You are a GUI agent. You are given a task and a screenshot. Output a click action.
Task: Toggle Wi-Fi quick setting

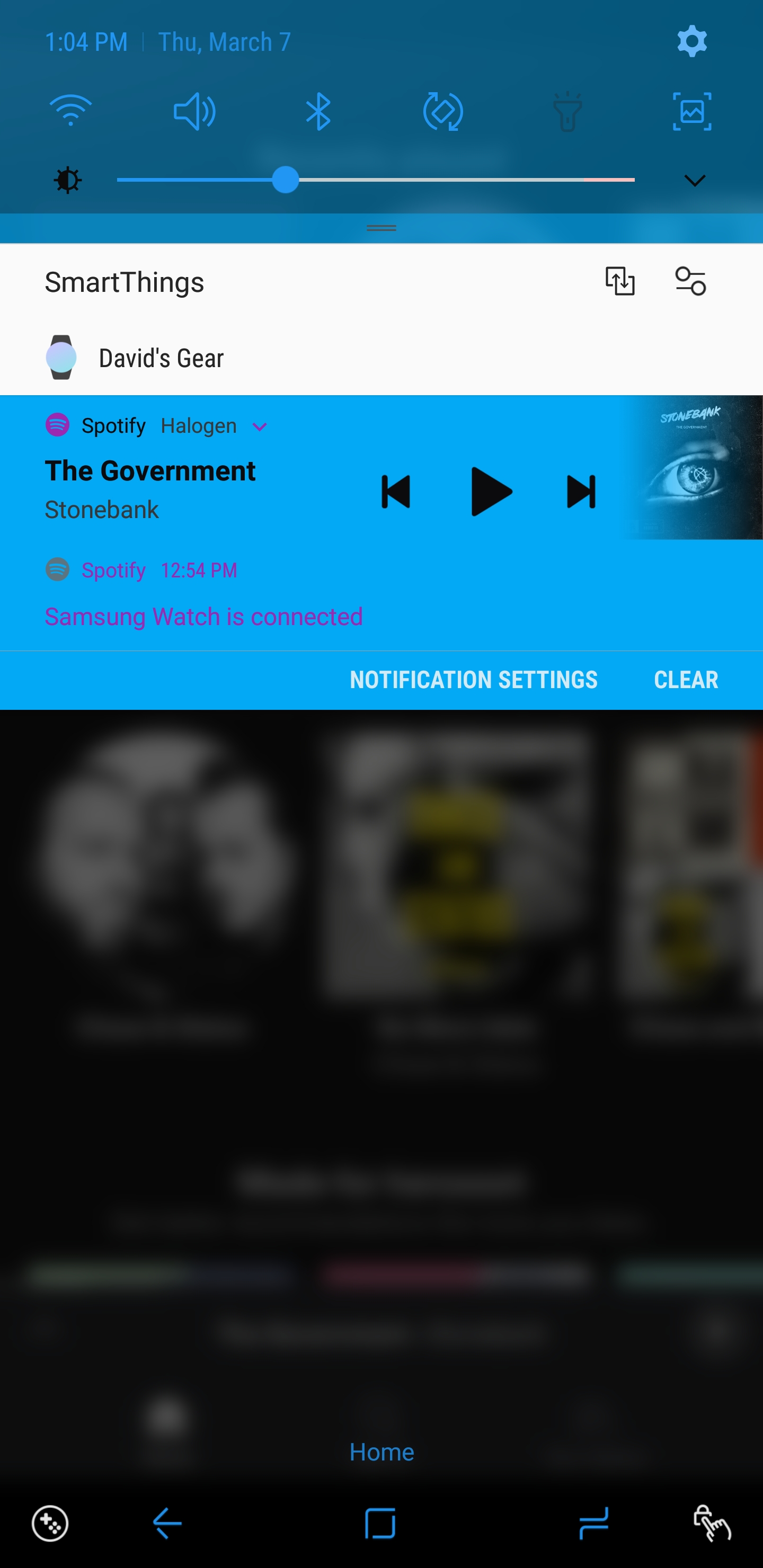click(x=70, y=111)
